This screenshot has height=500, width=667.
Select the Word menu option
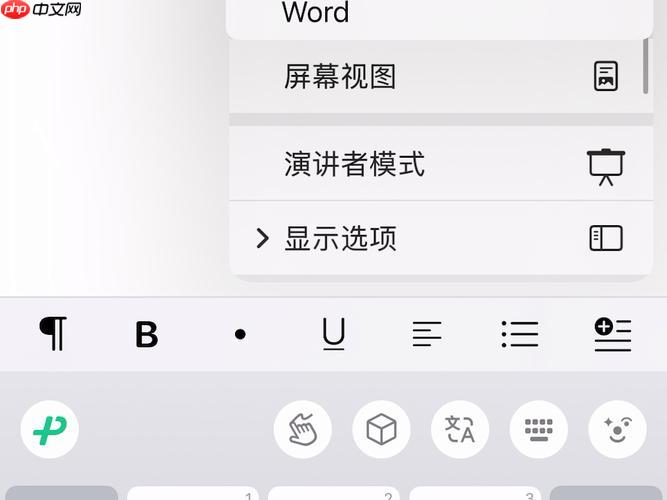coord(316,13)
